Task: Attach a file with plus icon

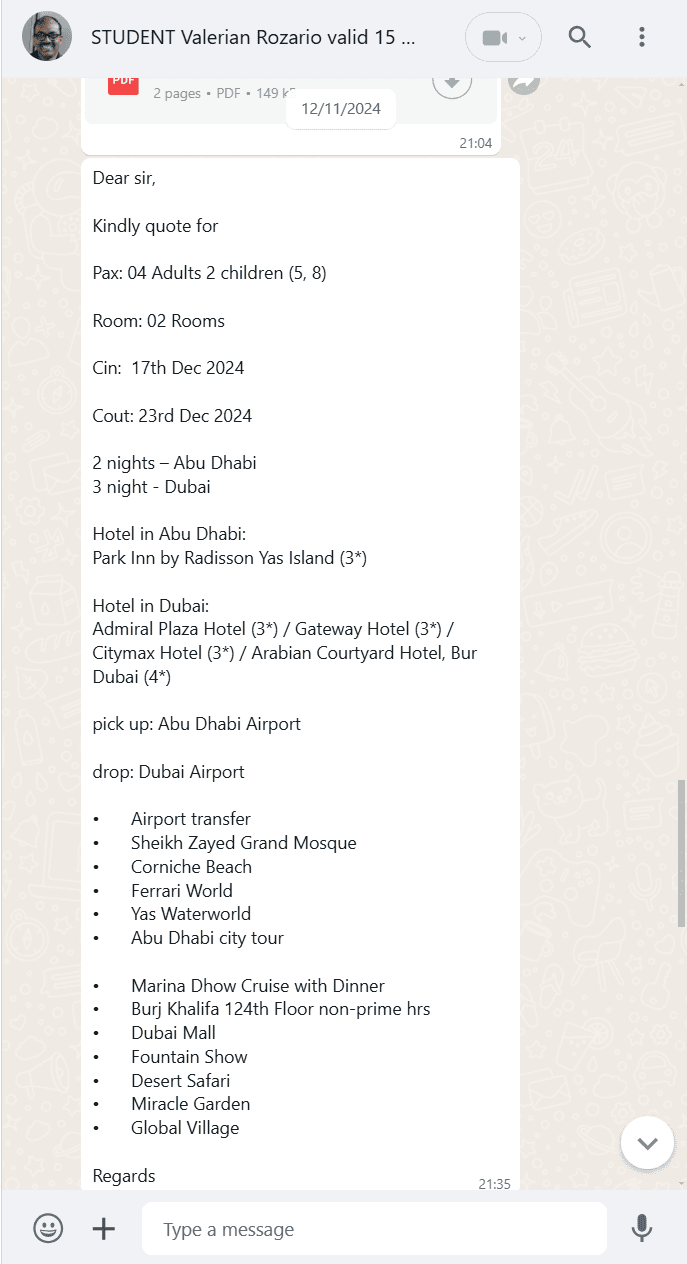Action: click(104, 1228)
